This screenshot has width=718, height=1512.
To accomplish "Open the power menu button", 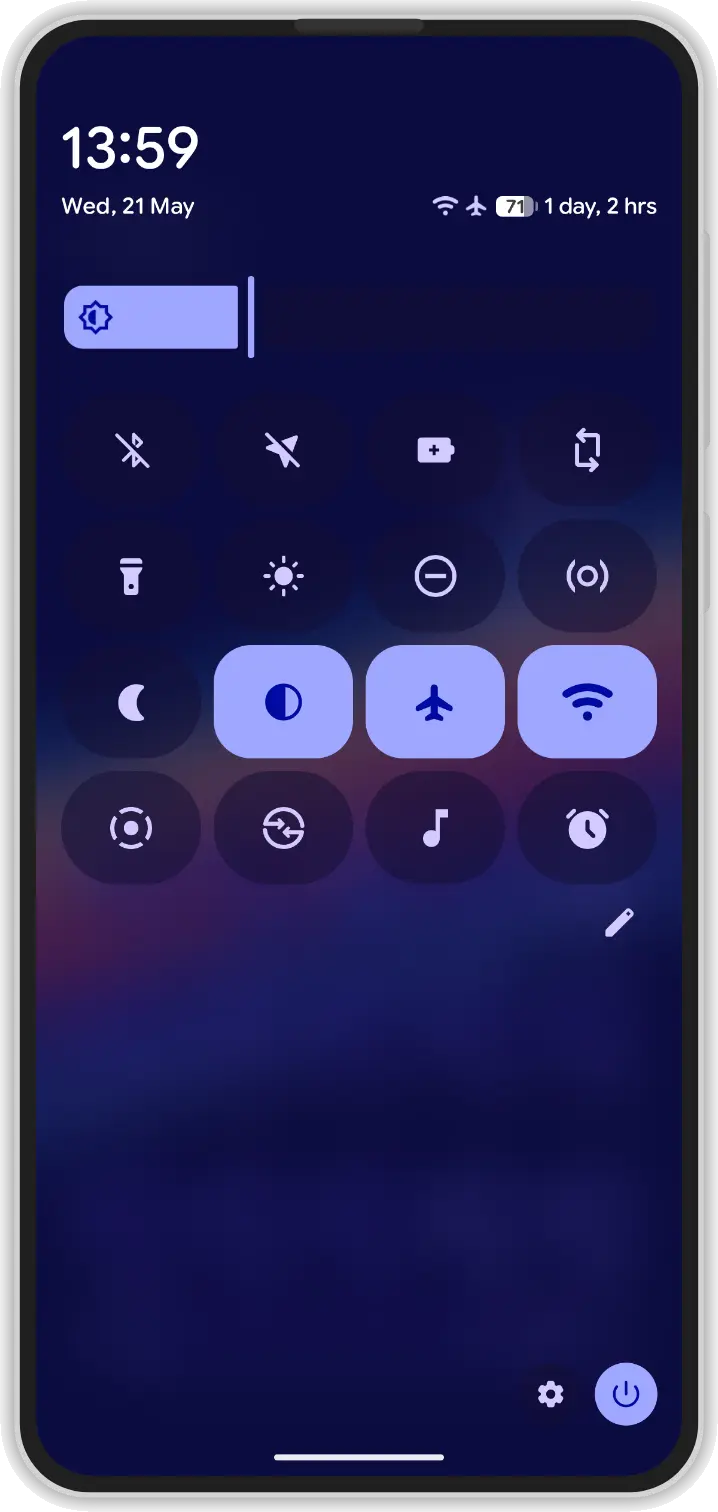I will 626,1394.
